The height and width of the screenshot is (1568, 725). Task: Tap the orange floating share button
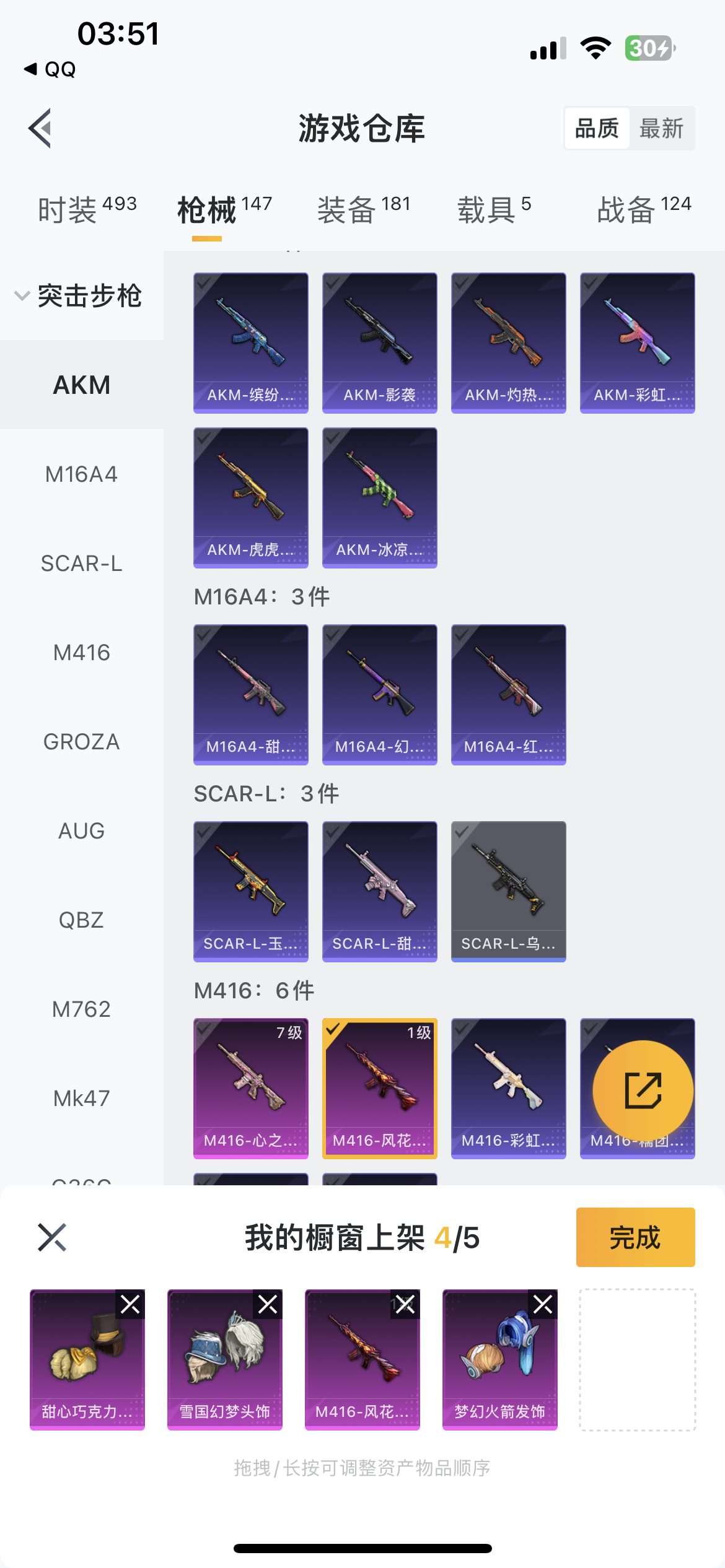coord(643,1091)
